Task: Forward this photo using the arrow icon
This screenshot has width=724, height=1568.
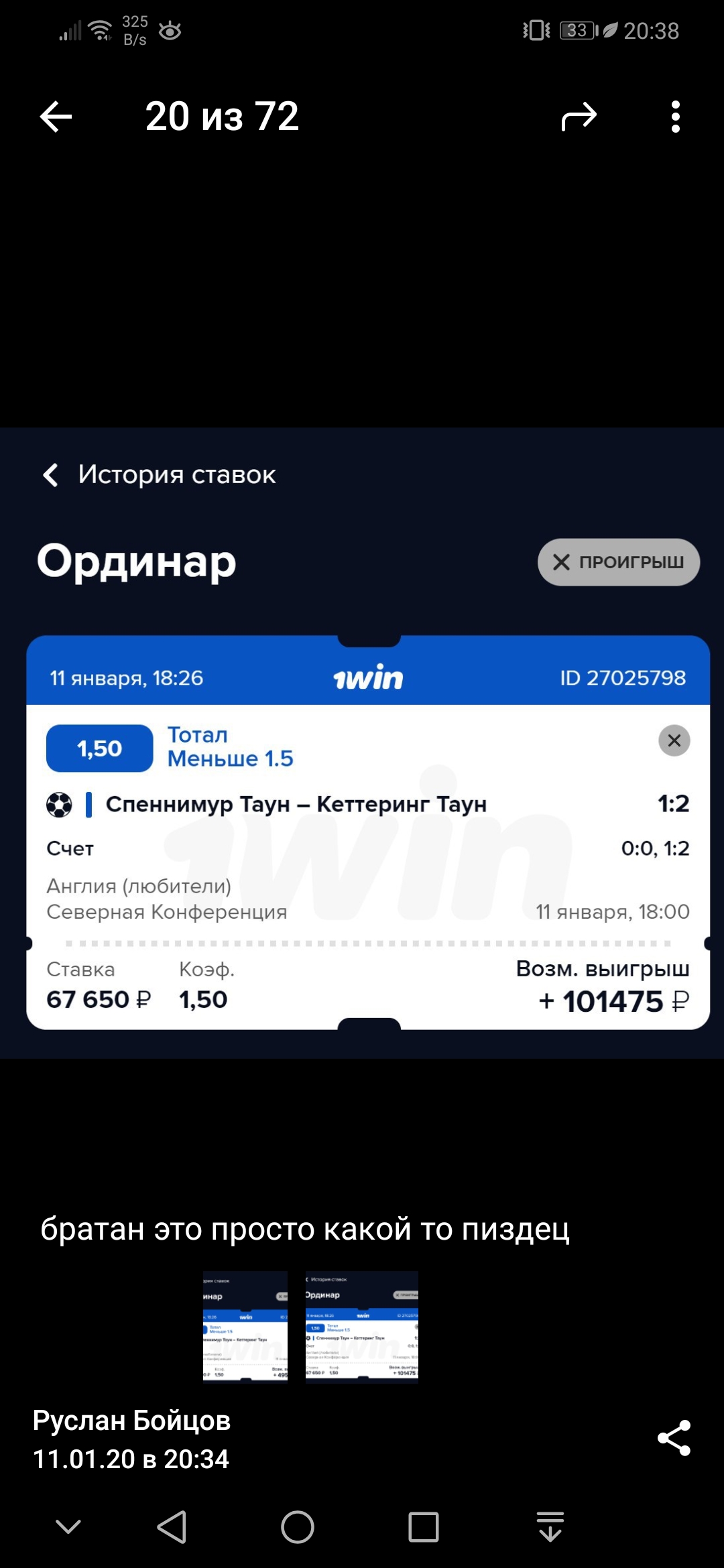Action: (579, 117)
